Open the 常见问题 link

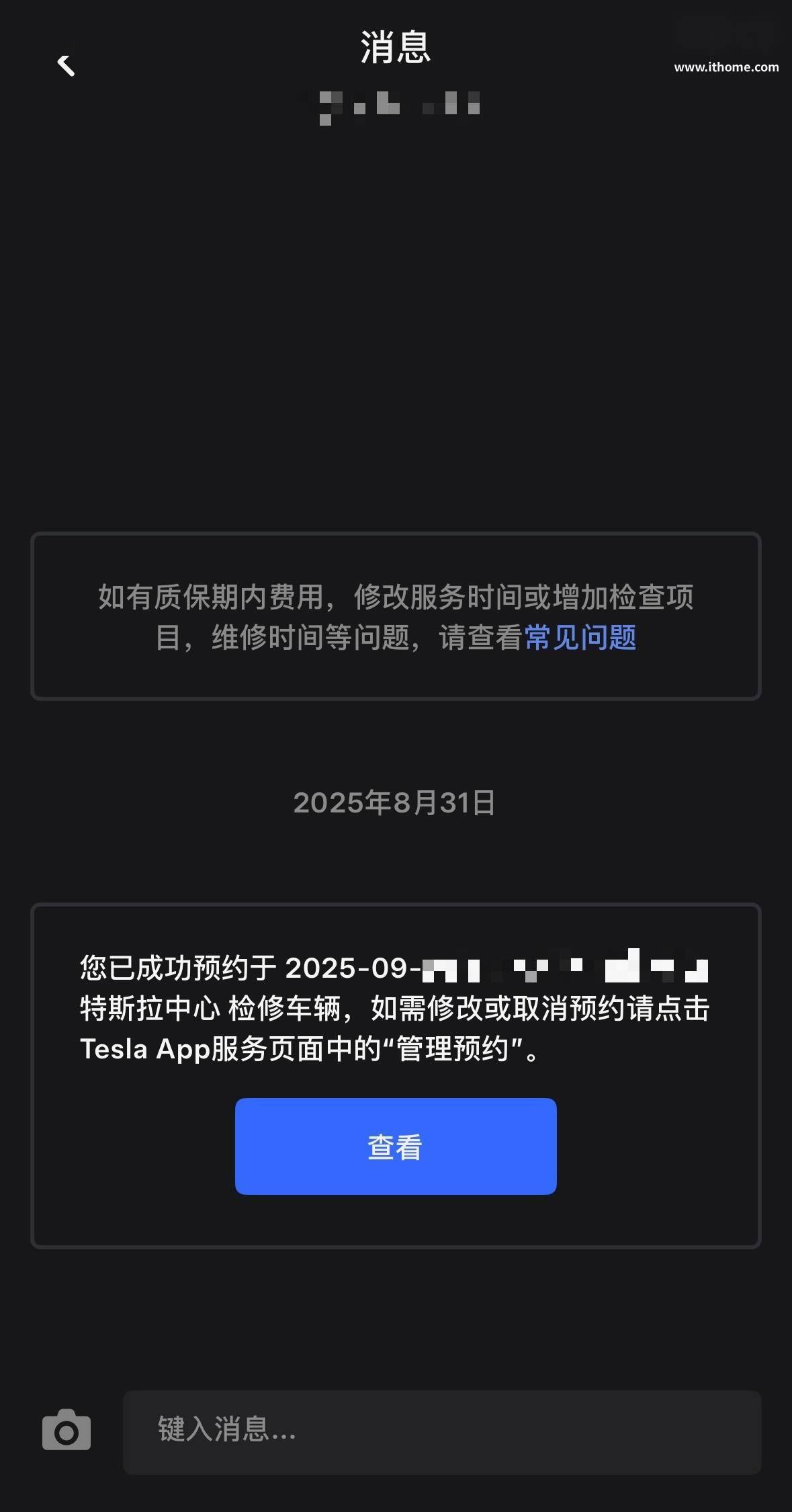580,637
